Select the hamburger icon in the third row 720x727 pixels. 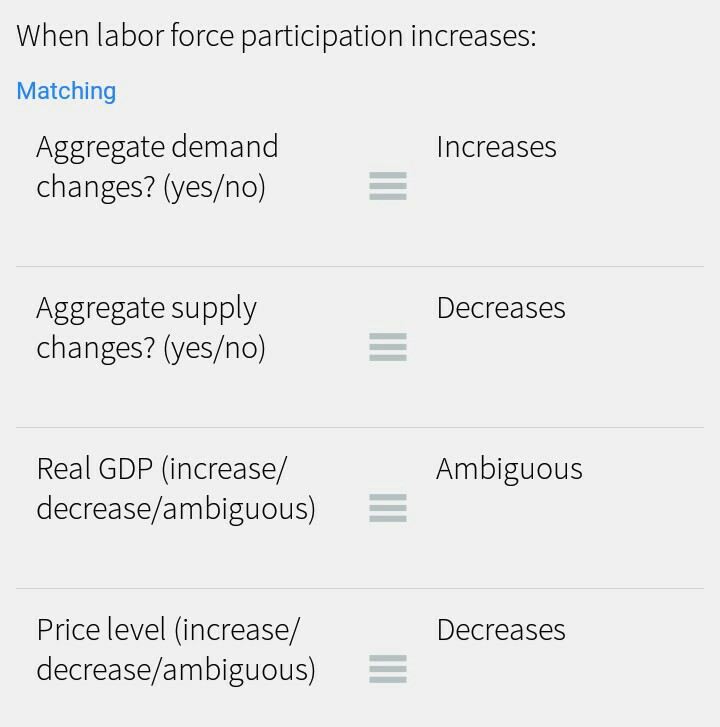(387, 510)
